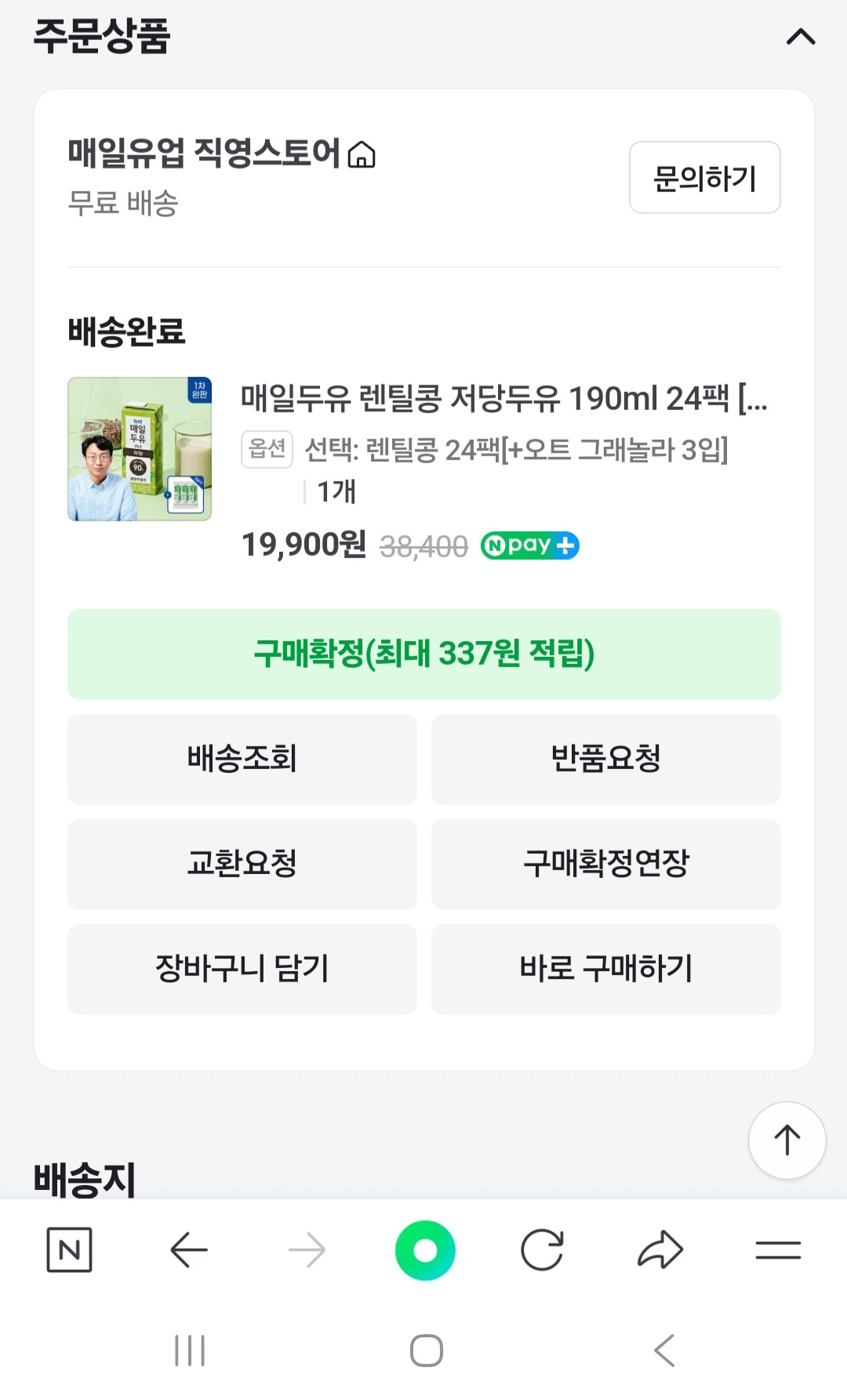Extend purchase confirmation with 구매확정연장

605,864
